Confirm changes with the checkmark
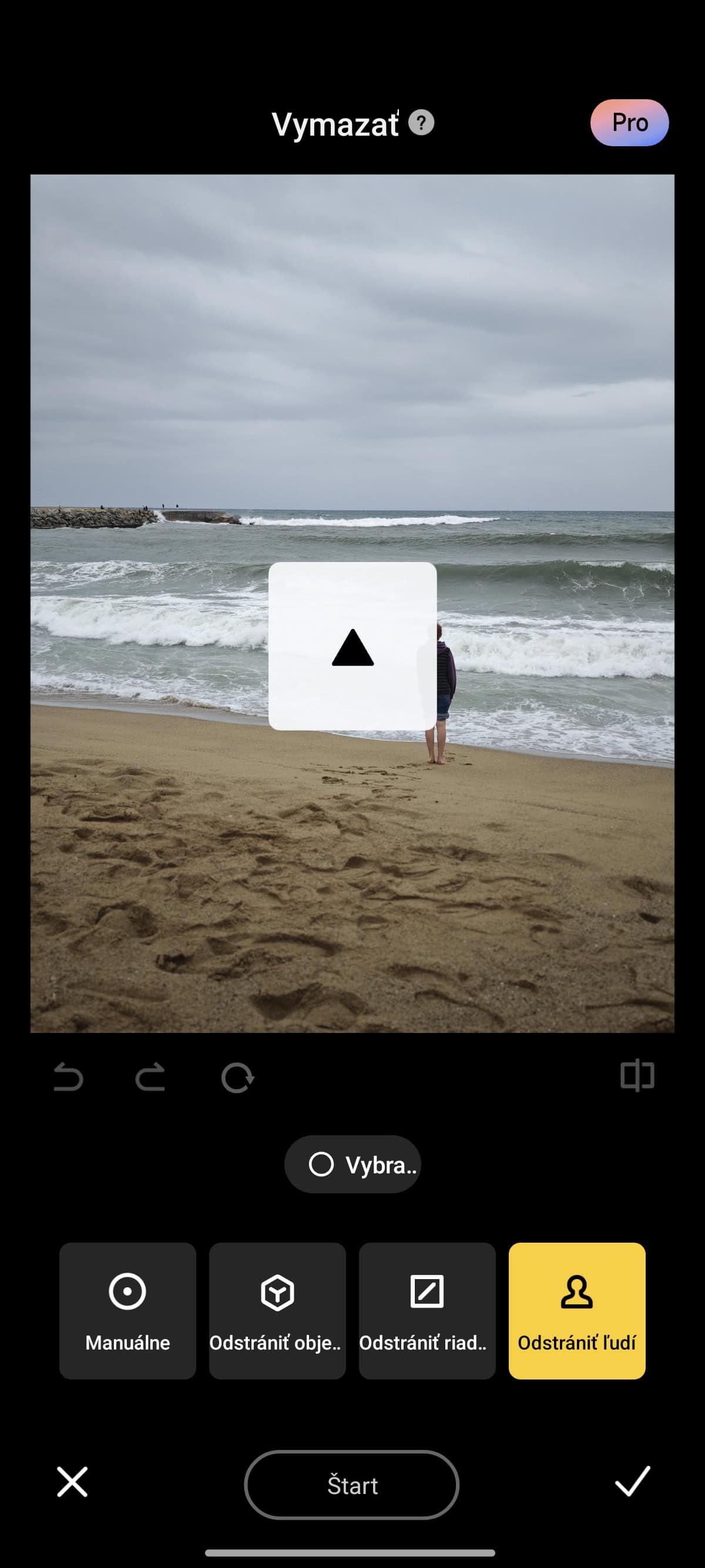The image size is (705, 1568). click(632, 1481)
